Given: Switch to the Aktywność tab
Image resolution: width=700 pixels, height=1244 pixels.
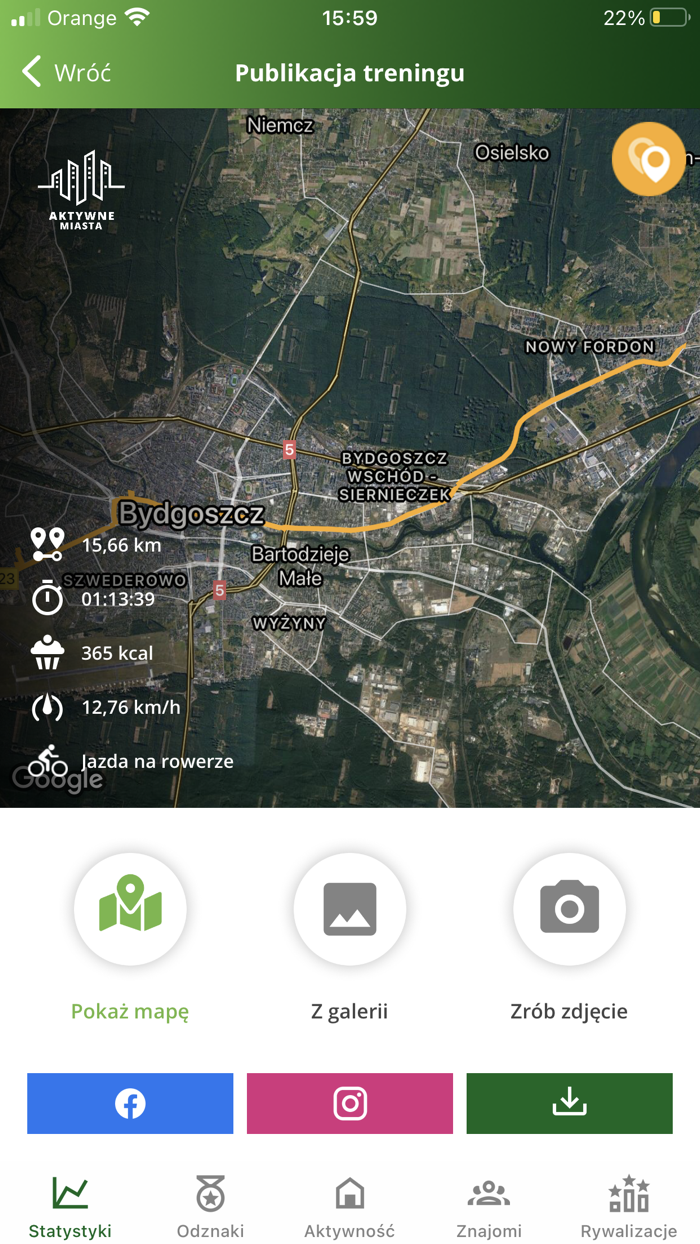Looking at the screenshot, I should click(350, 1206).
